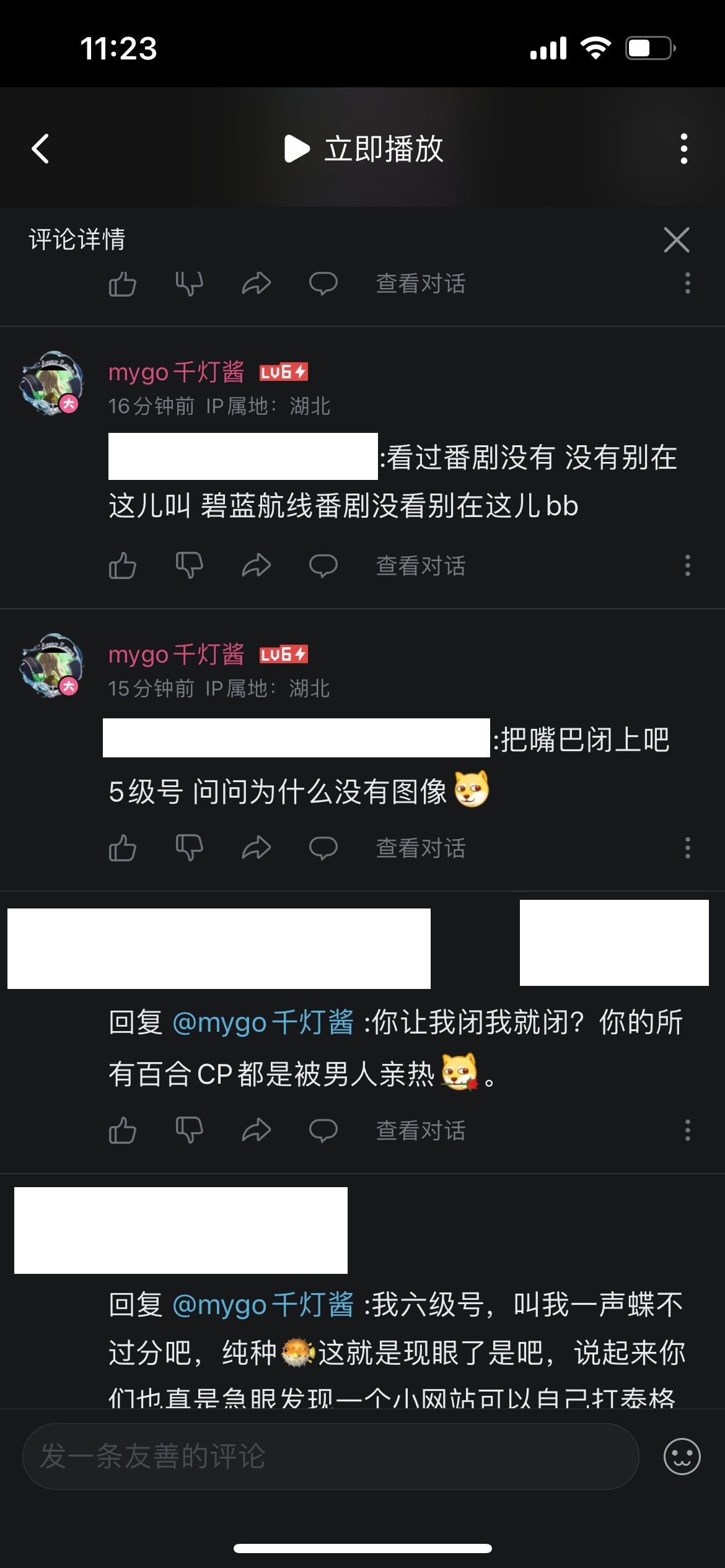Viewport: 725px width, 1568px height.
Task: Share the reply 你让我闭我就闭
Action: [256, 1130]
